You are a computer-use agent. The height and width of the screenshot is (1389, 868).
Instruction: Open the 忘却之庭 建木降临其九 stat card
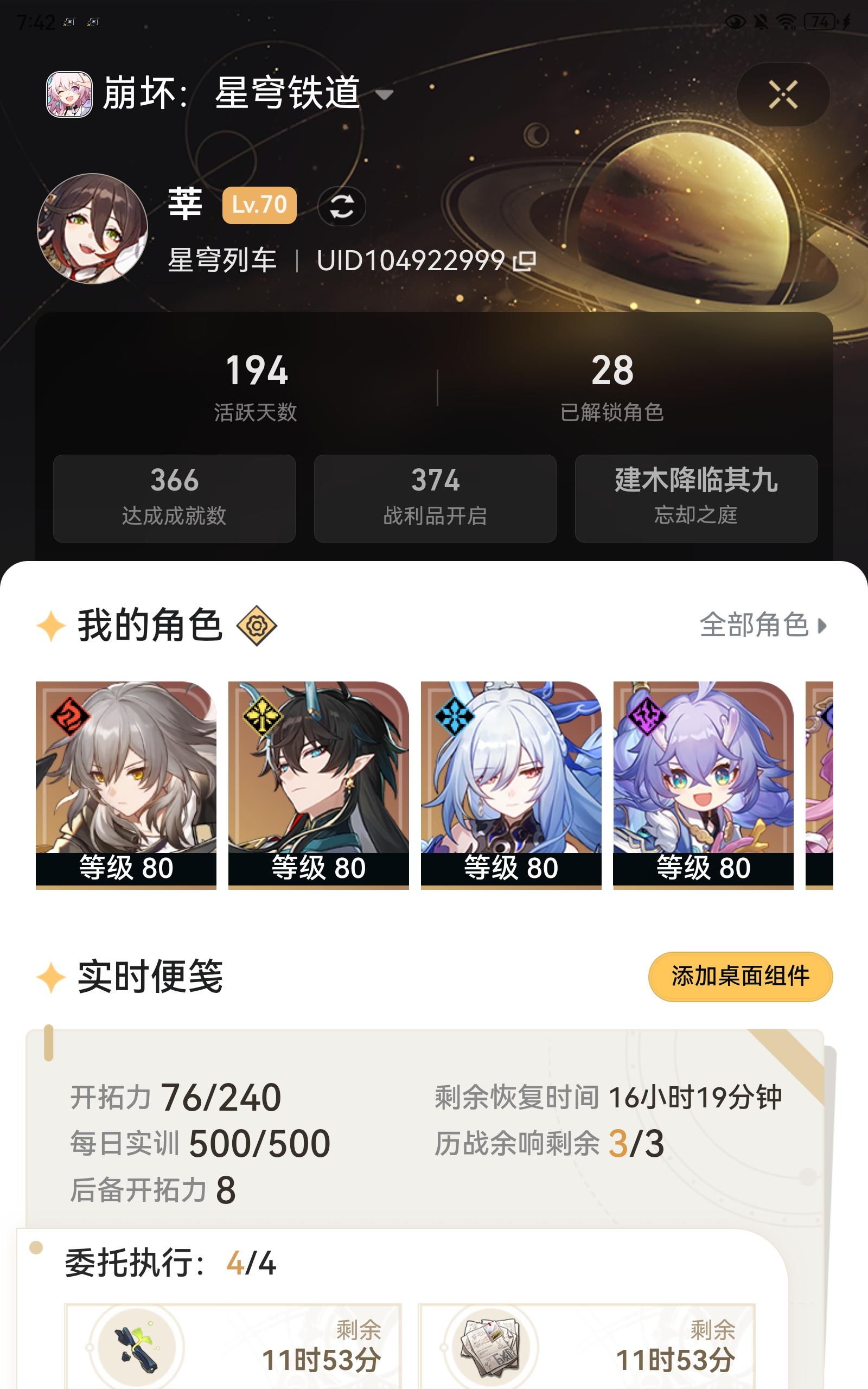[x=697, y=498]
